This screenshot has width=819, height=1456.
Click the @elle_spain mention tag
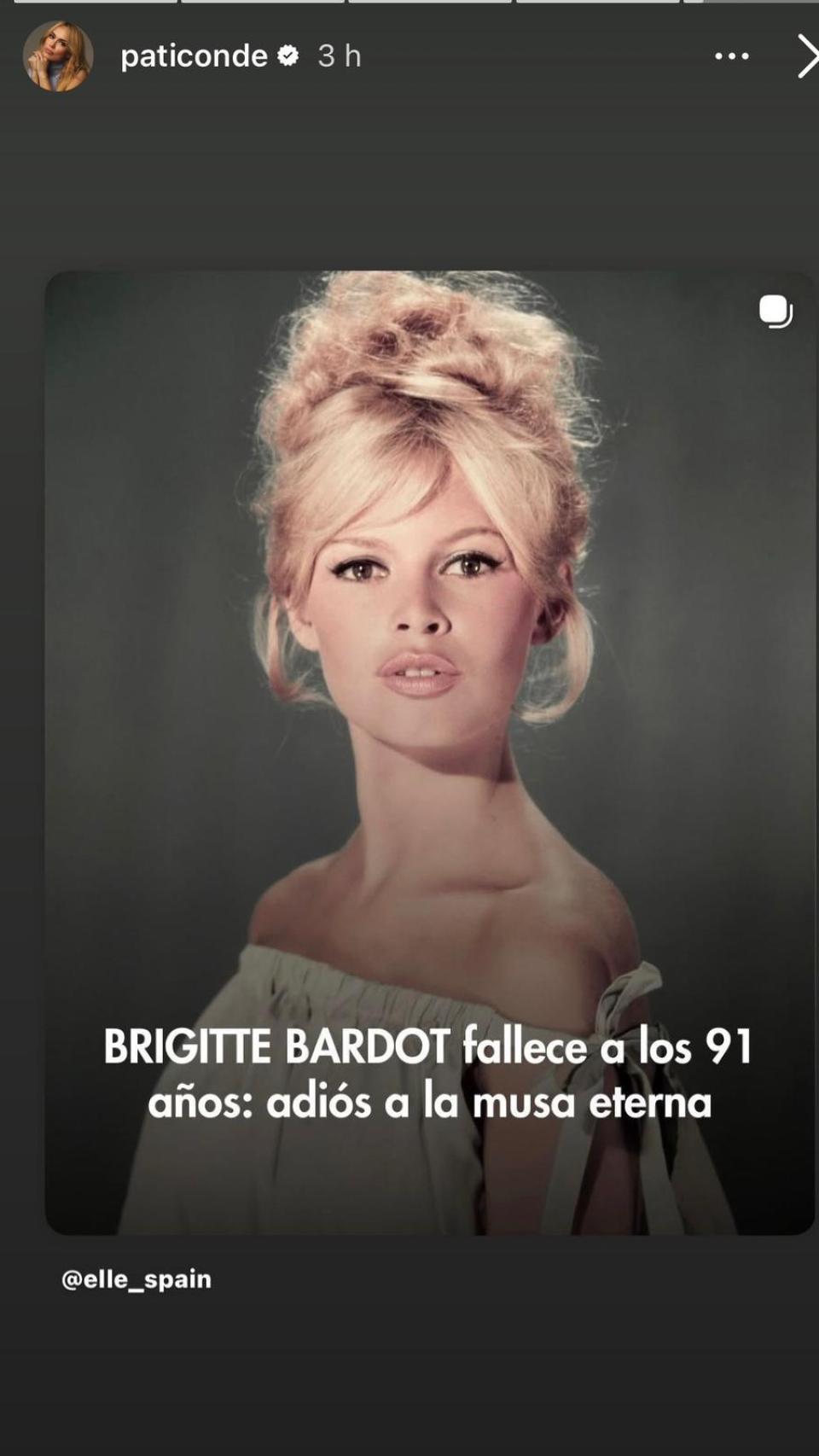pos(135,1279)
